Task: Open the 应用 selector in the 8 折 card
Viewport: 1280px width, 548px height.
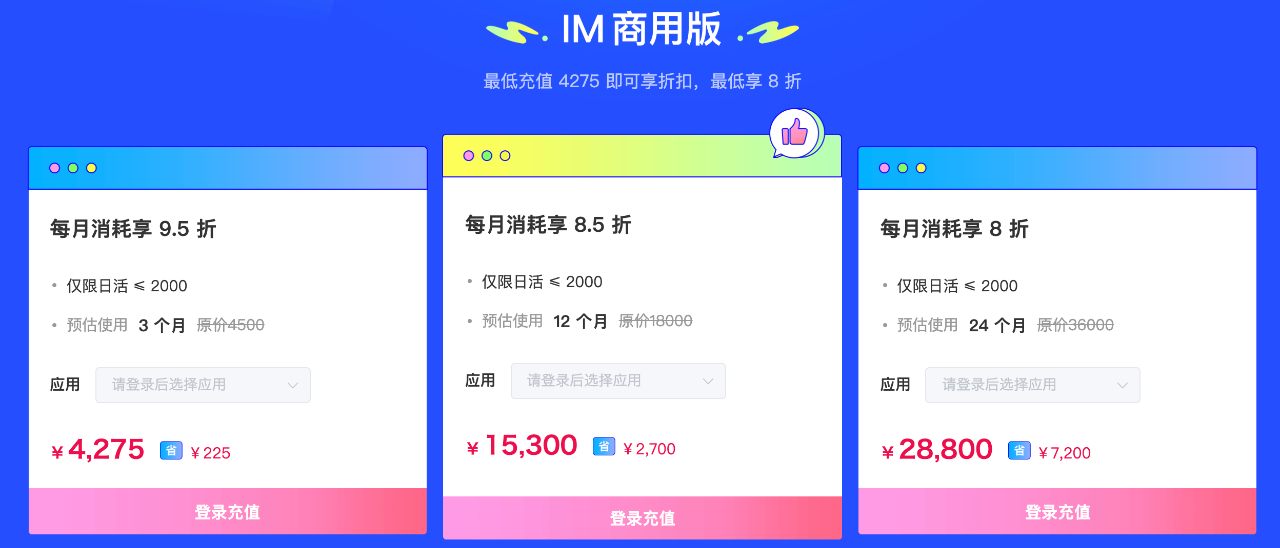Action: [x=1032, y=385]
